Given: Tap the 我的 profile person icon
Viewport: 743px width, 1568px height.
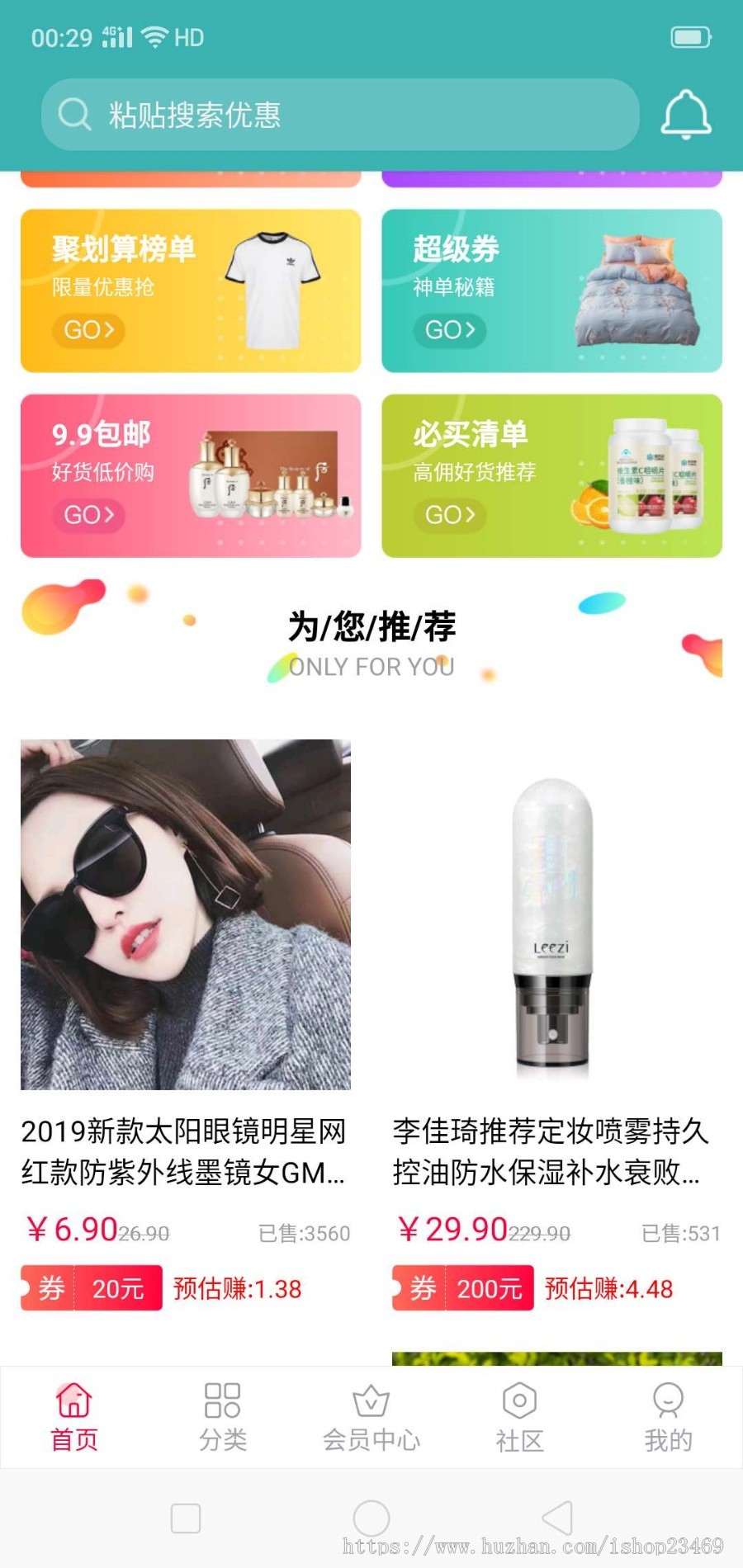Looking at the screenshot, I should click(x=668, y=1397).
